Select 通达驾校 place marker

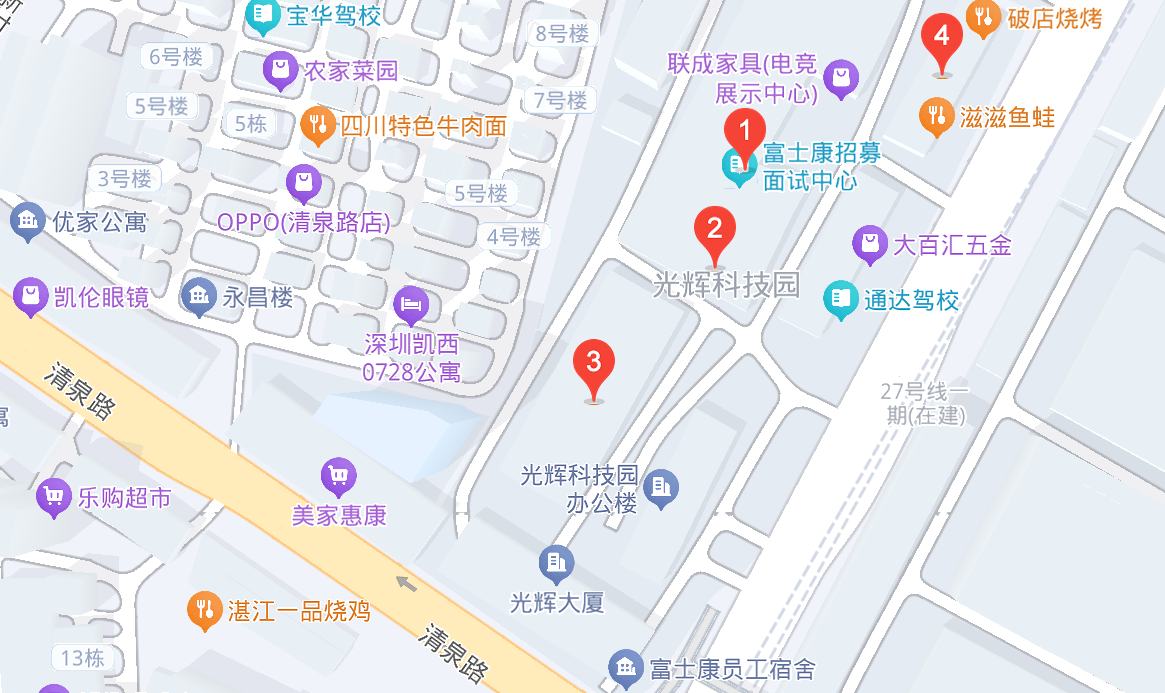[x=841, y=299]
